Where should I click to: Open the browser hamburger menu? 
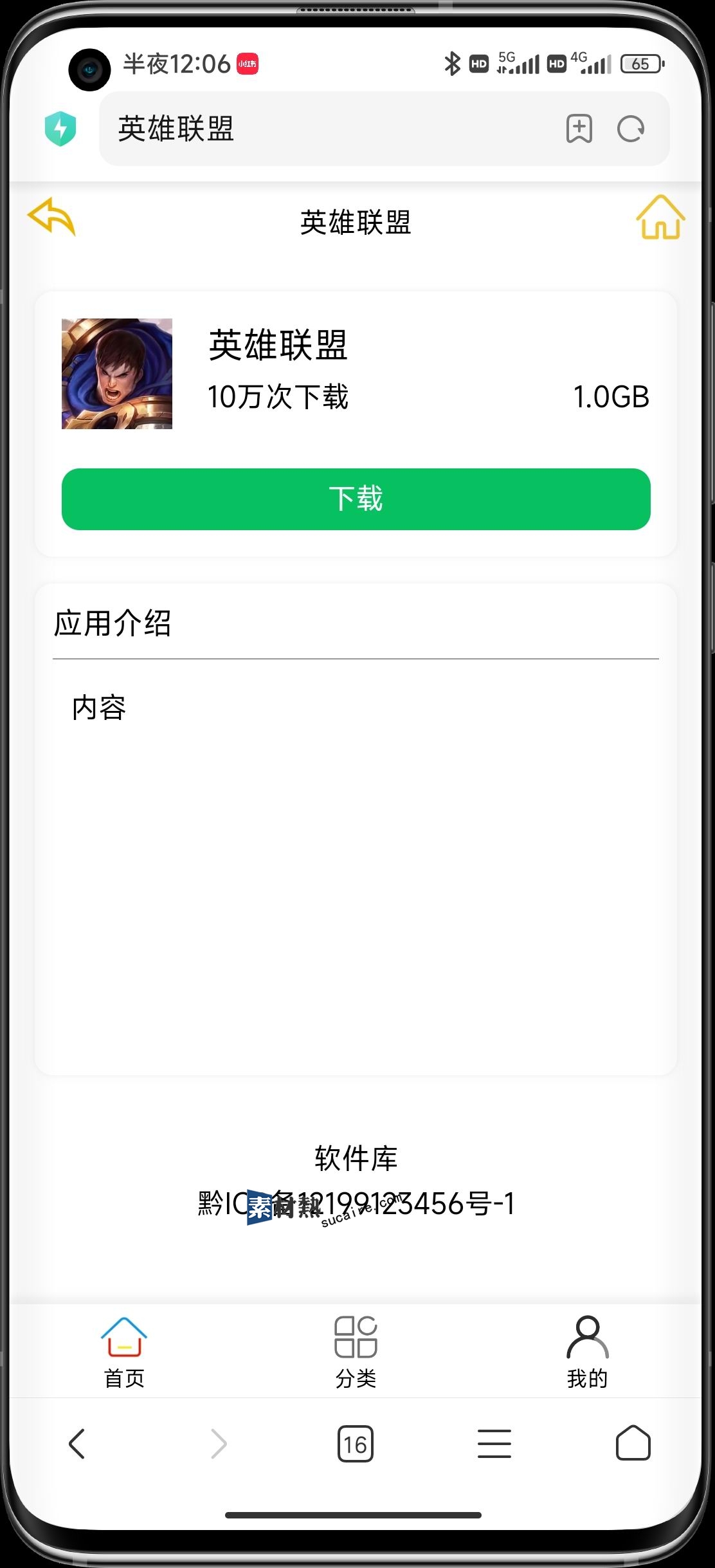tap(494, 1444)
